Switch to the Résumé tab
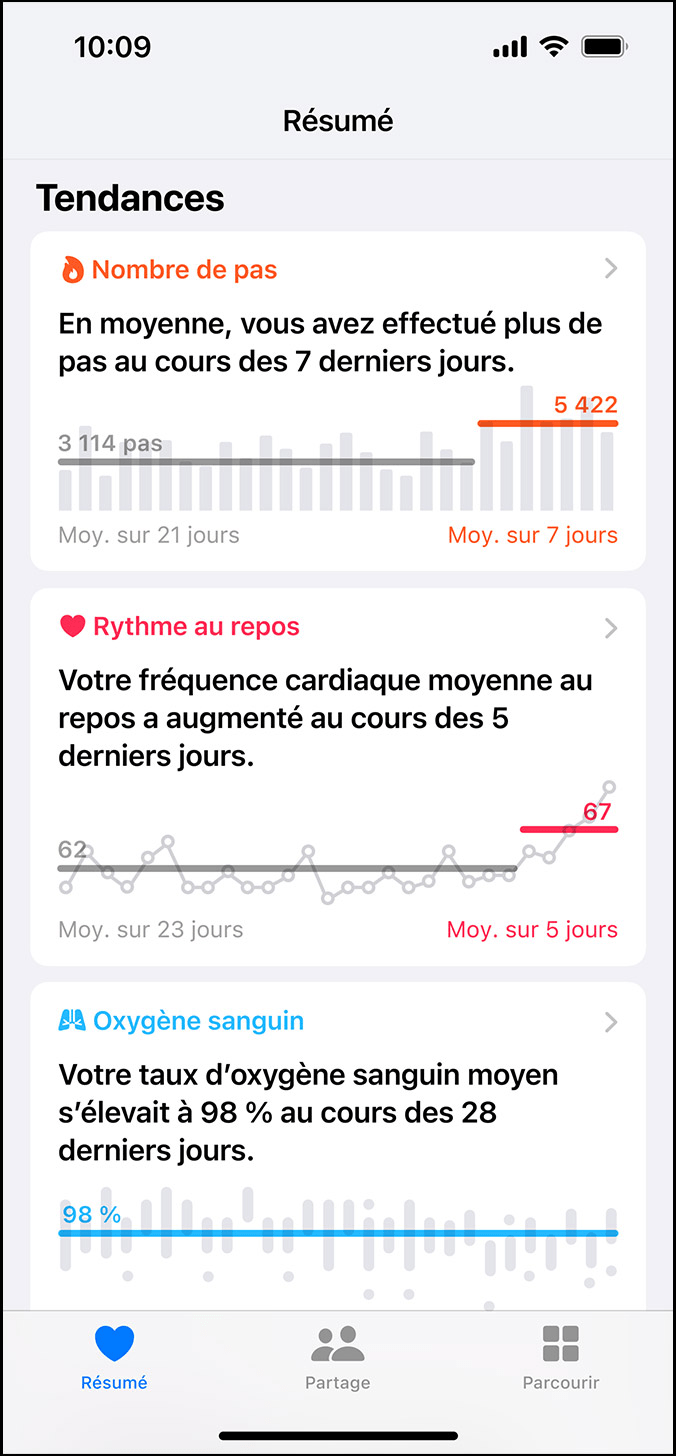Image resolution: width=676 pixels, height=1456 pixels. click(x=114, y=1358)
